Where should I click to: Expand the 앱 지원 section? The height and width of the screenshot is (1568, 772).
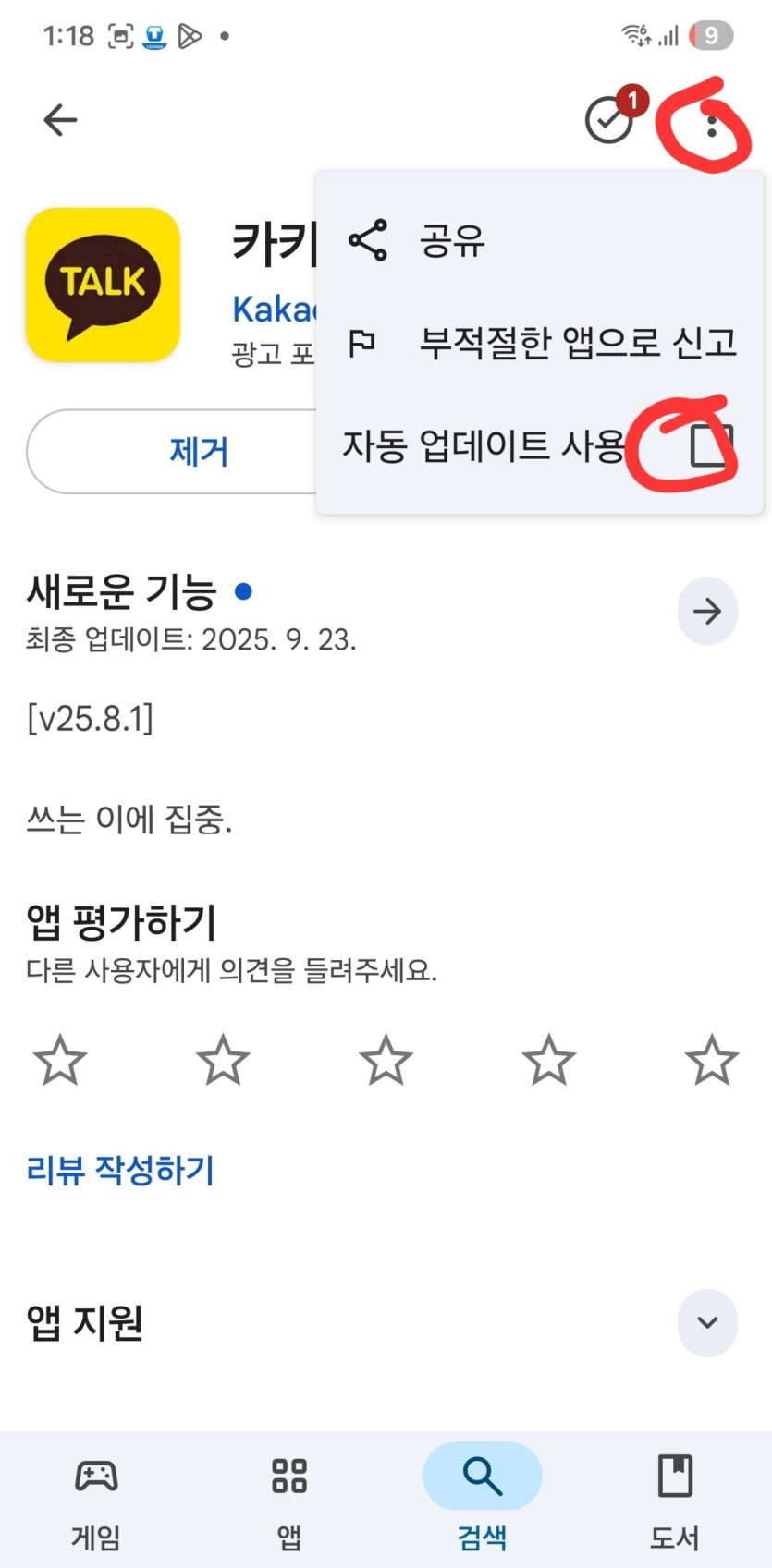(x=707, y=1322)
